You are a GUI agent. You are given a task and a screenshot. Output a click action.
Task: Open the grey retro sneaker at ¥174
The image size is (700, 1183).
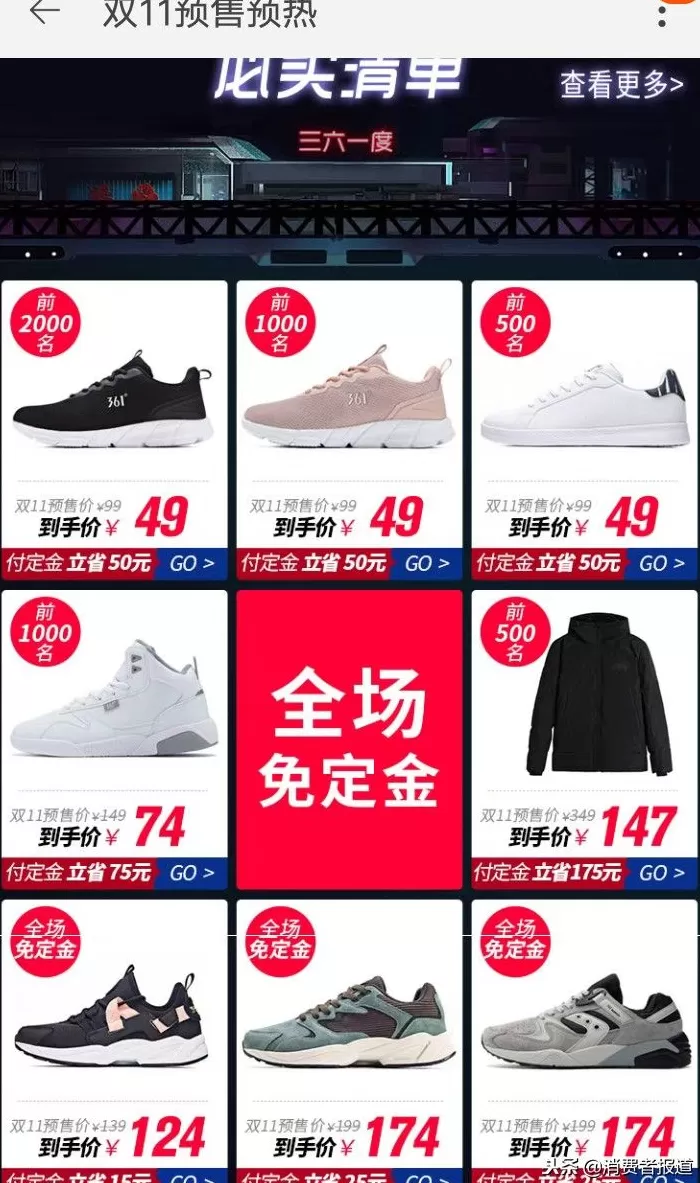click(x=584, y=1020)
